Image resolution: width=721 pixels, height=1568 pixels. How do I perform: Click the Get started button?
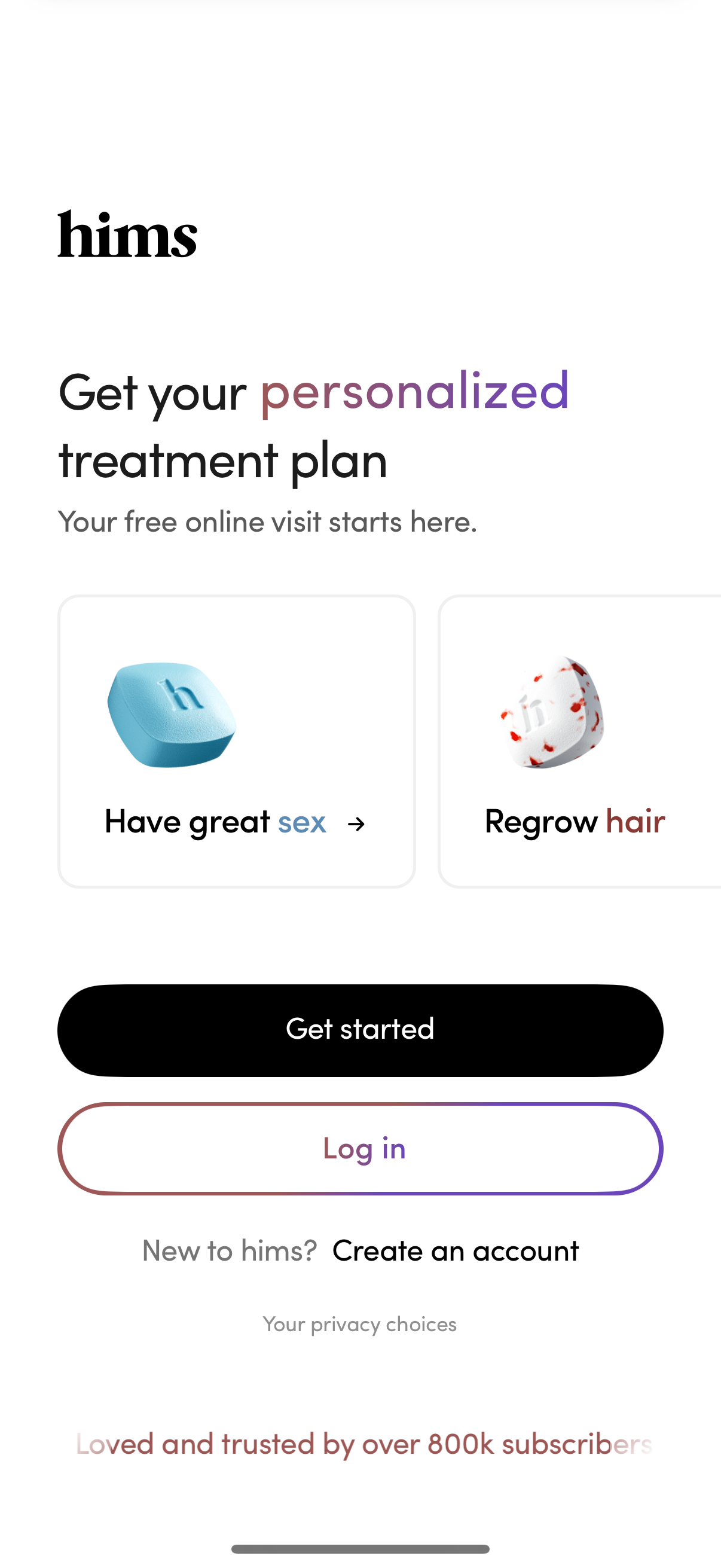pos(360,1030)
